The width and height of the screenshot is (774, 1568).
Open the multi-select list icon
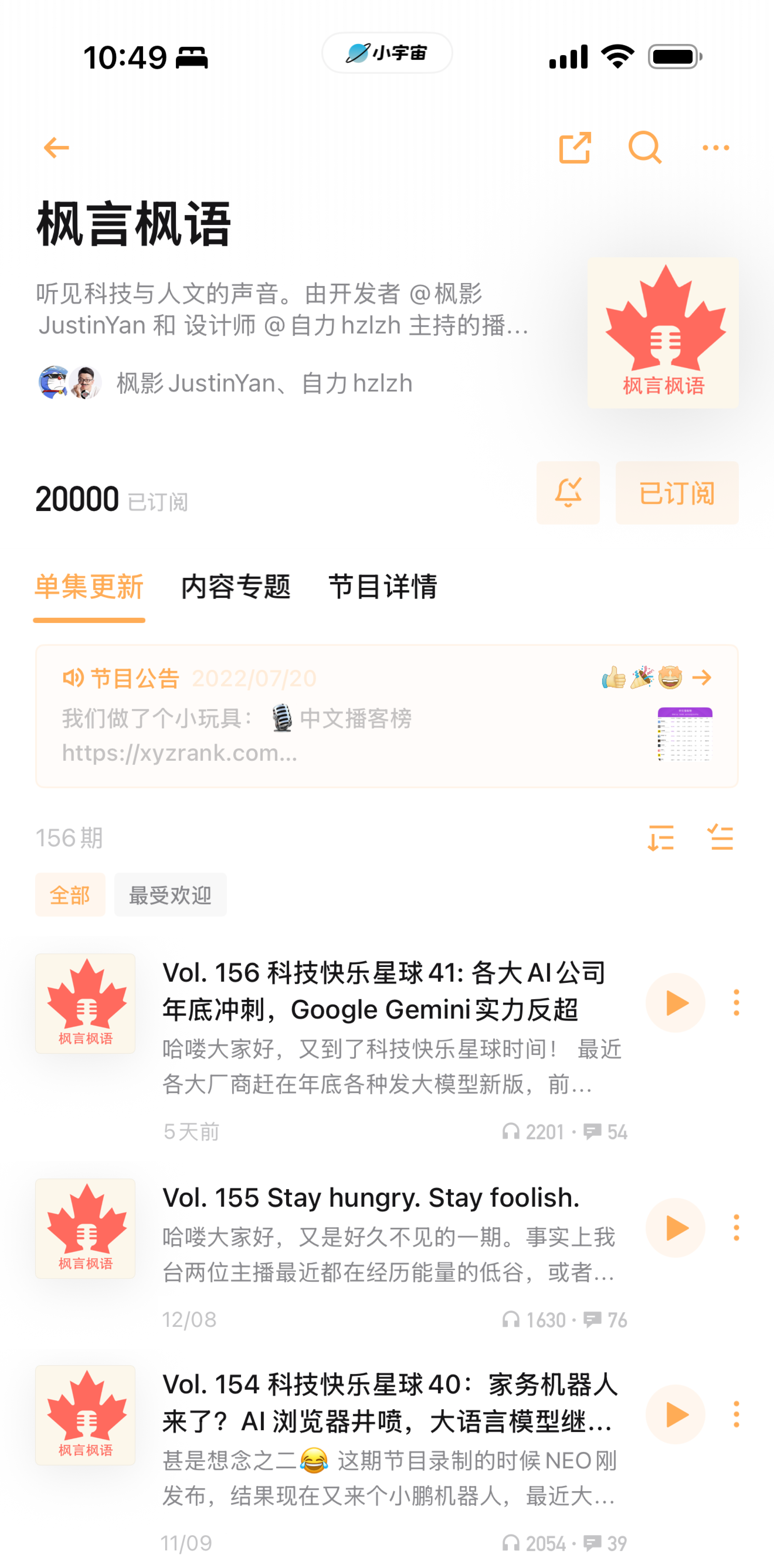[x=720, y=837]
